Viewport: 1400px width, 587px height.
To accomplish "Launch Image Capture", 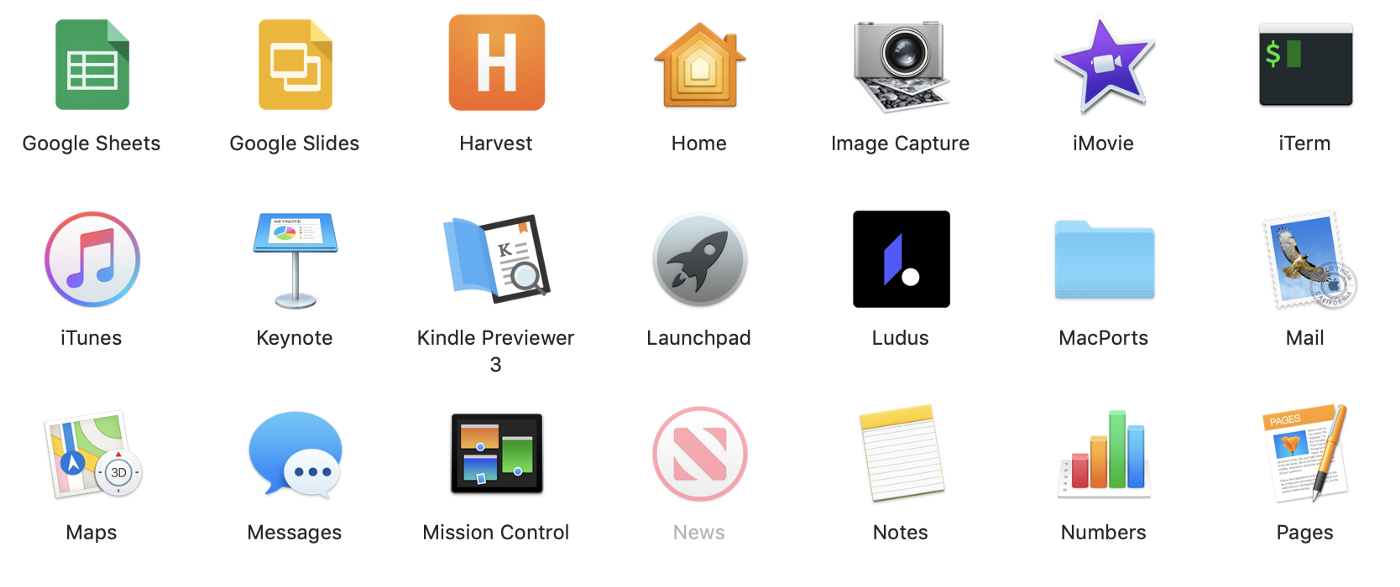I will pos(900,65).
